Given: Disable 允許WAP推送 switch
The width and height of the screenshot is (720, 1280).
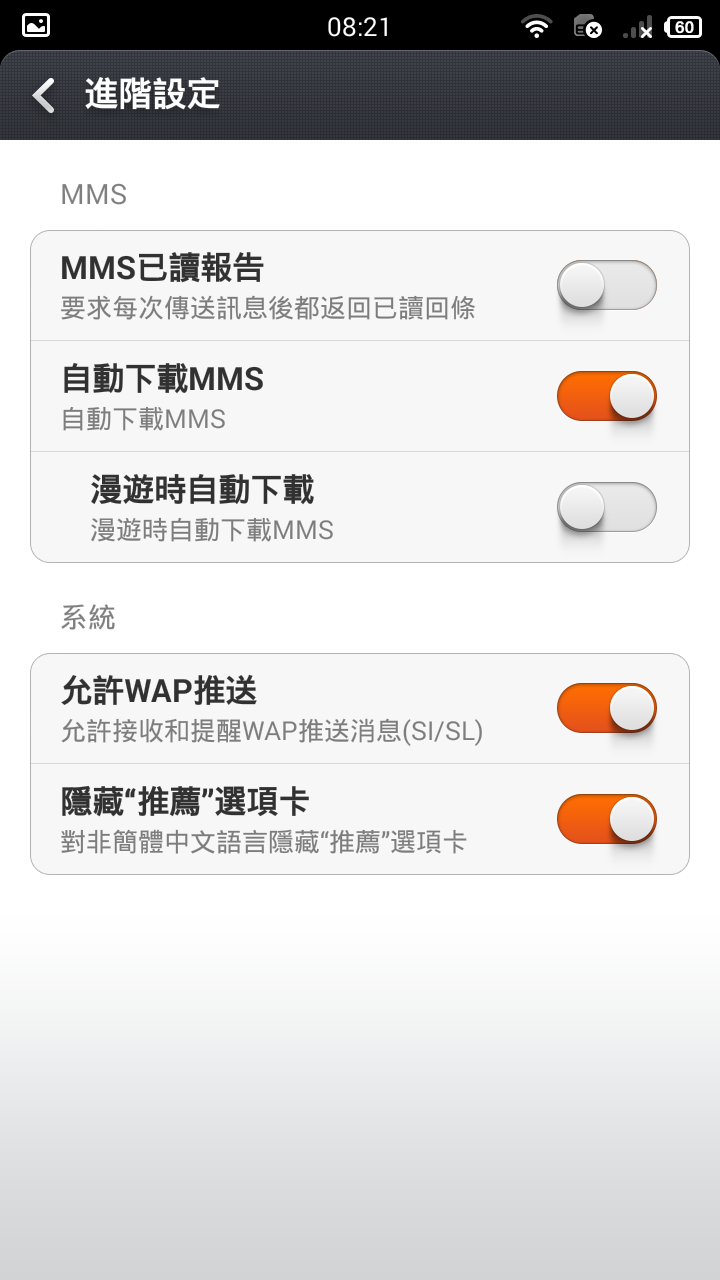Looking at the screenshot, I should coord(607,708).
